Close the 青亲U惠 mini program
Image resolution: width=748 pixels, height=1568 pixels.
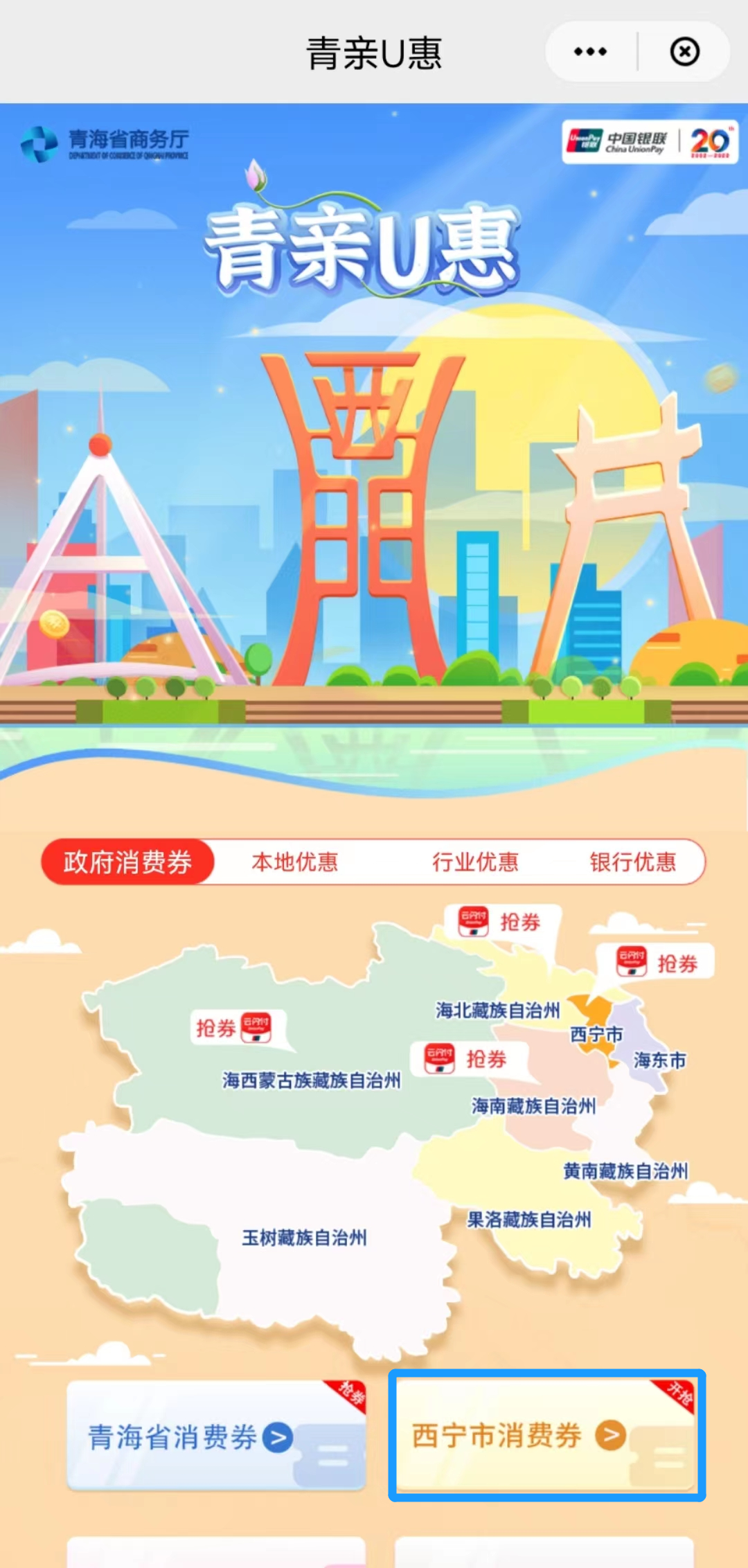click(x=684, y=52)
